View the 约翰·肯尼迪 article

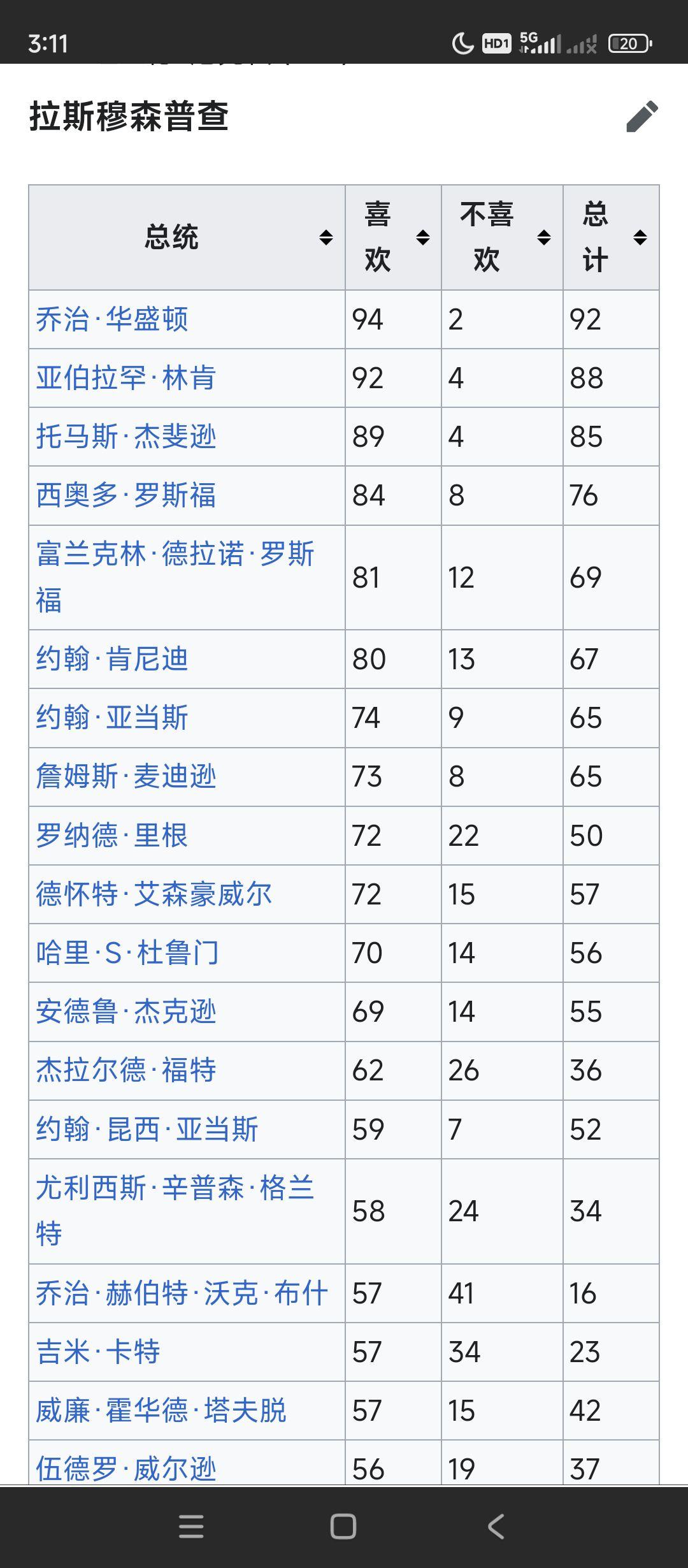tap(112, 658)
